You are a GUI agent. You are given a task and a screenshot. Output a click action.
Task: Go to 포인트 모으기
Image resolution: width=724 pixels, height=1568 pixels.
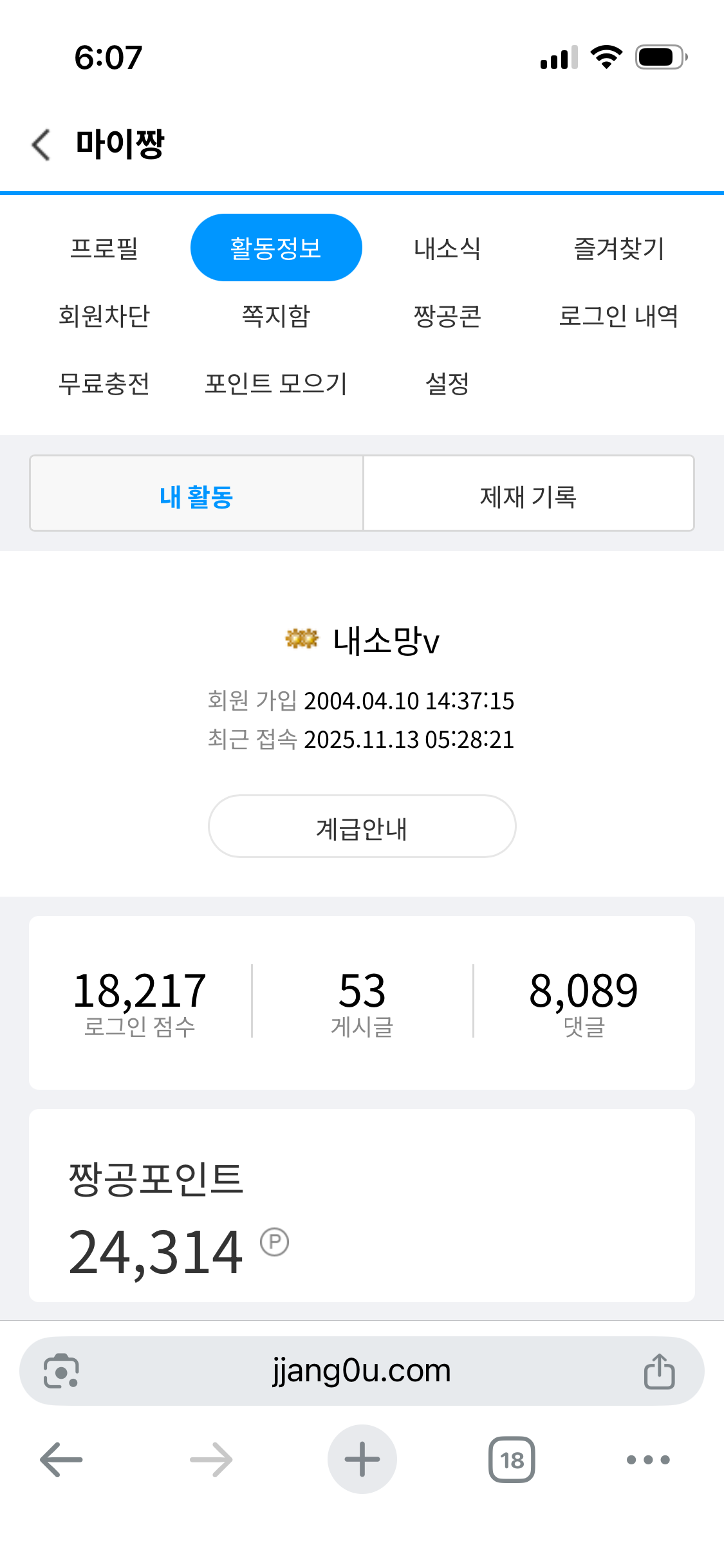[276, 384]
